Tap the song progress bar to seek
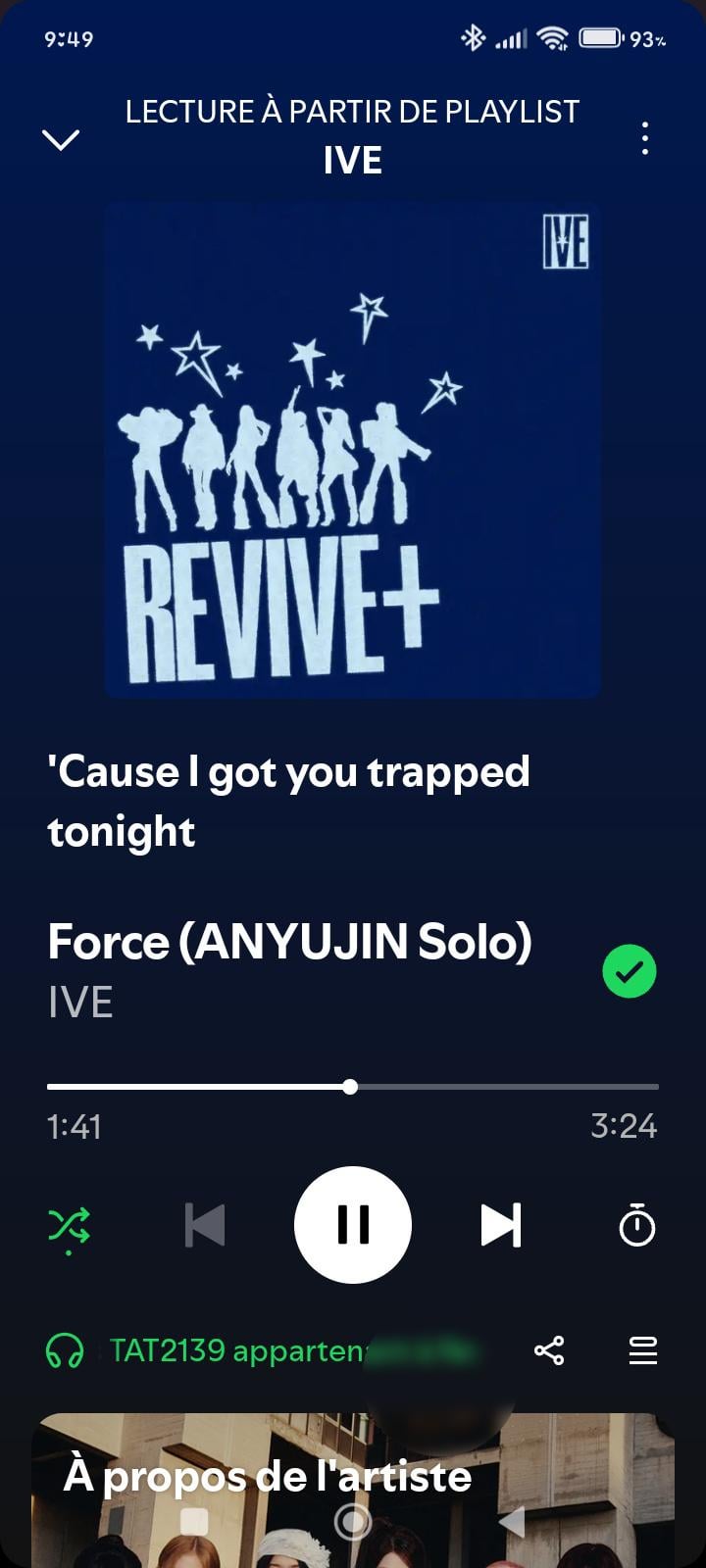Screen dimensions: 706x1568 pos(490,1087)
